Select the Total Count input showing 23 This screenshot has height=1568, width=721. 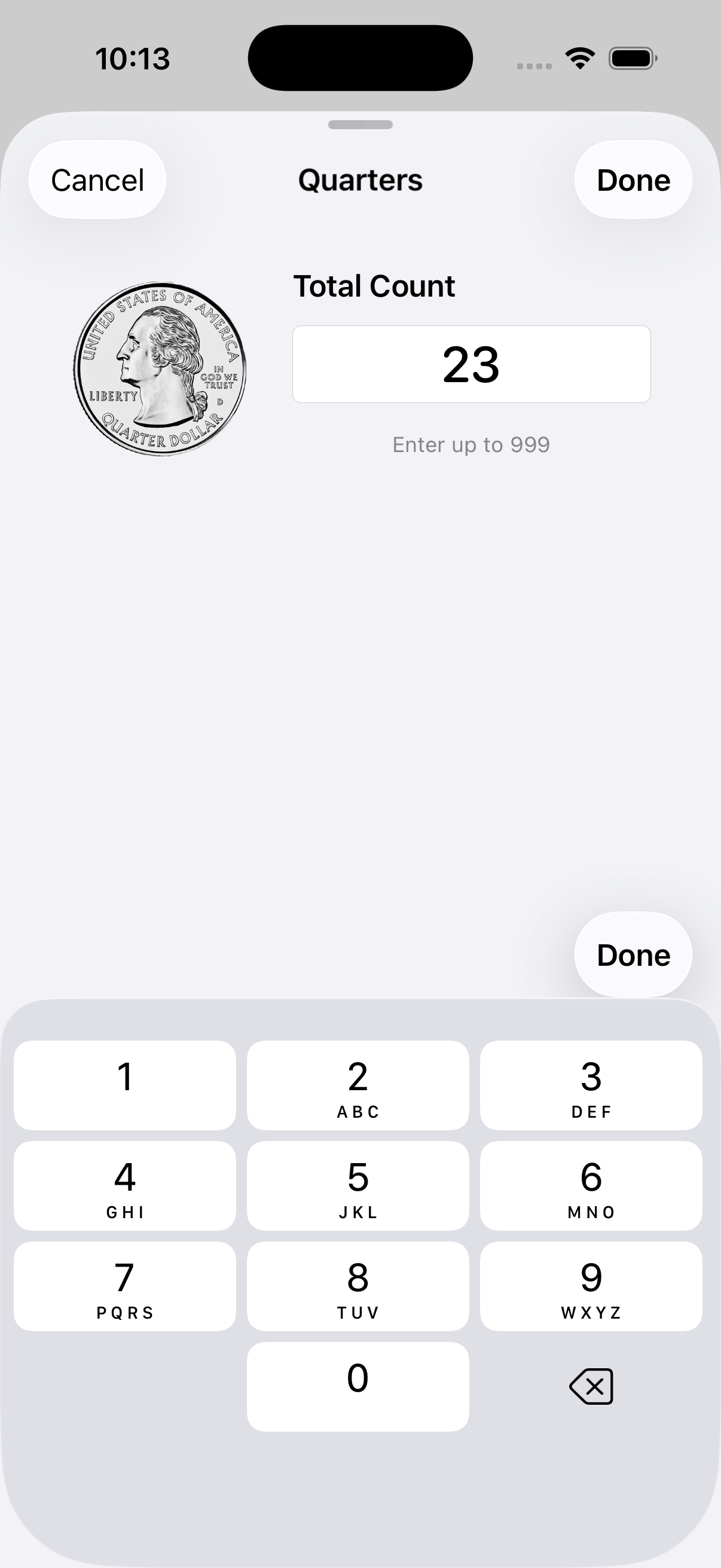[x=472, y=364]
